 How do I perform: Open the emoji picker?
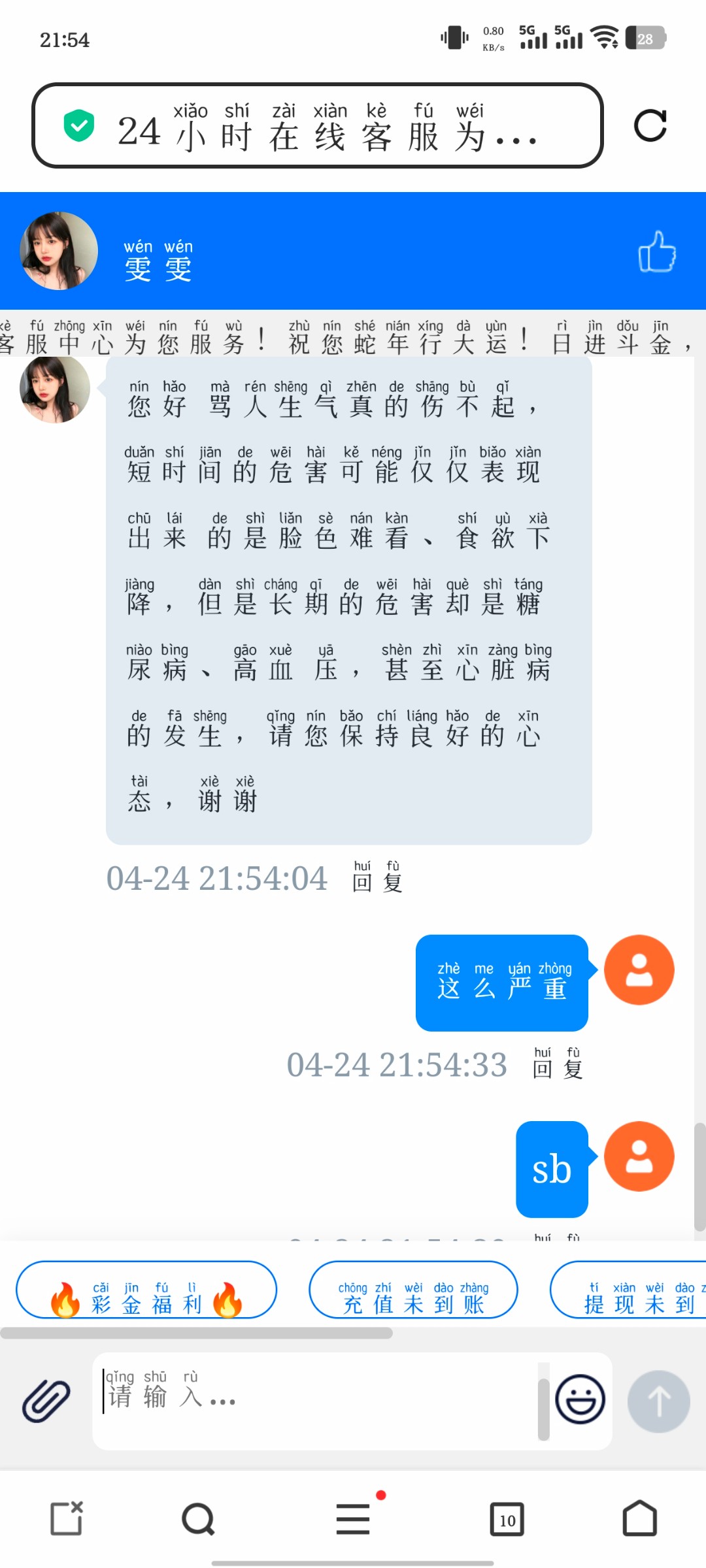click(580, 1399)
